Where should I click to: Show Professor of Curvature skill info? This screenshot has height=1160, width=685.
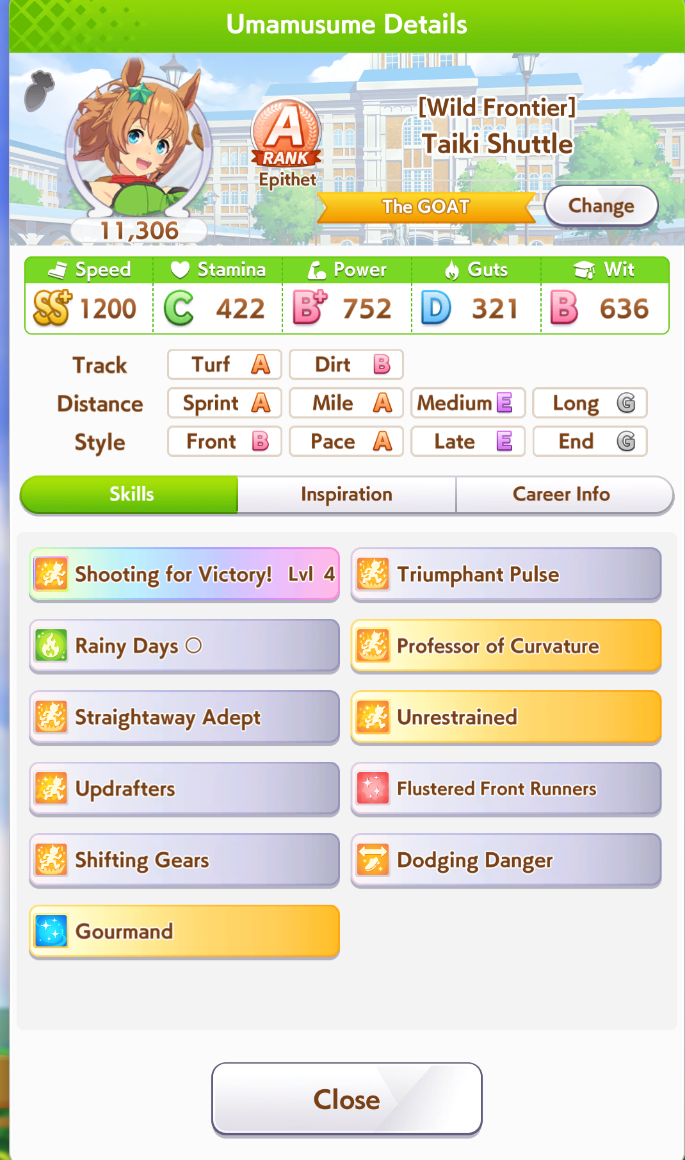click(x=506, y=646)
